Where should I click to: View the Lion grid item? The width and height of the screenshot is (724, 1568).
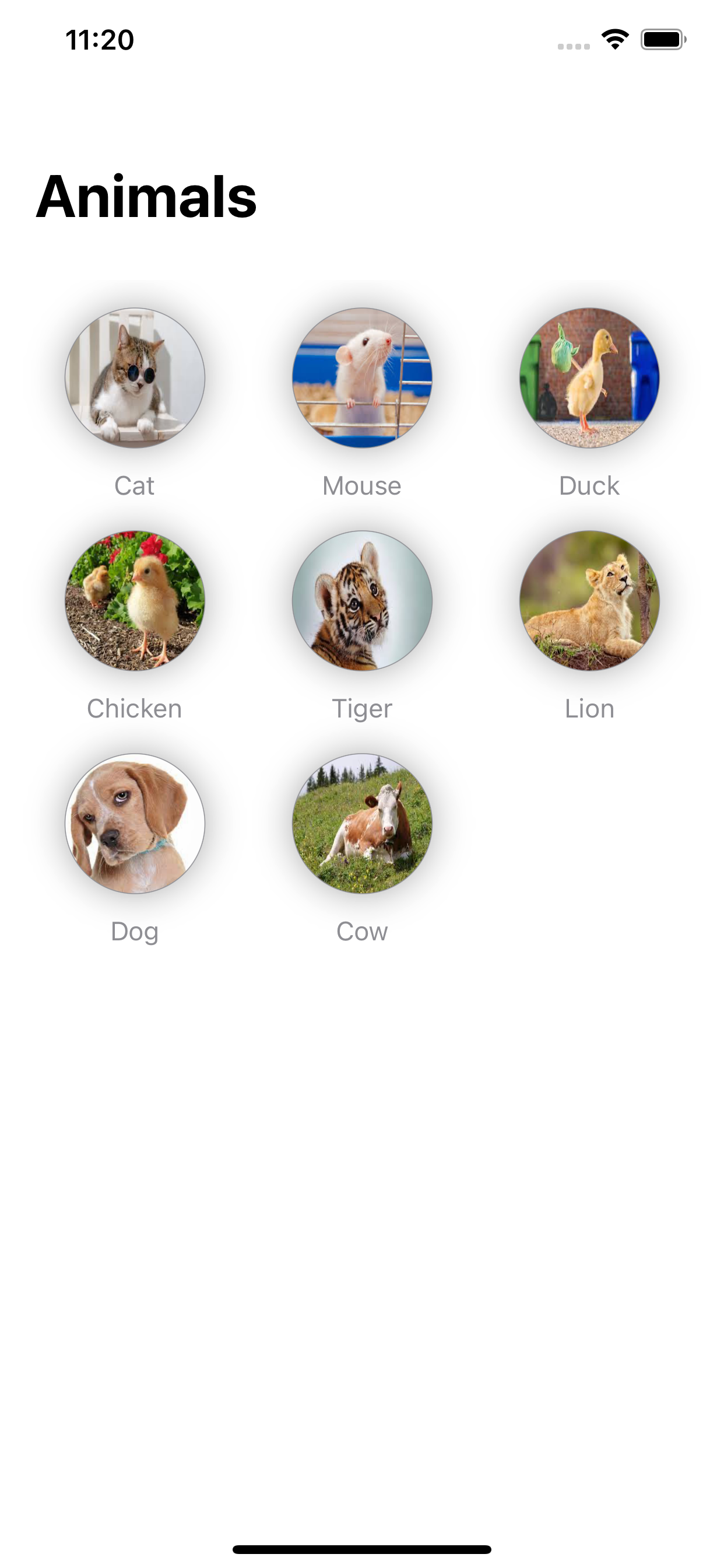[589, 601]
